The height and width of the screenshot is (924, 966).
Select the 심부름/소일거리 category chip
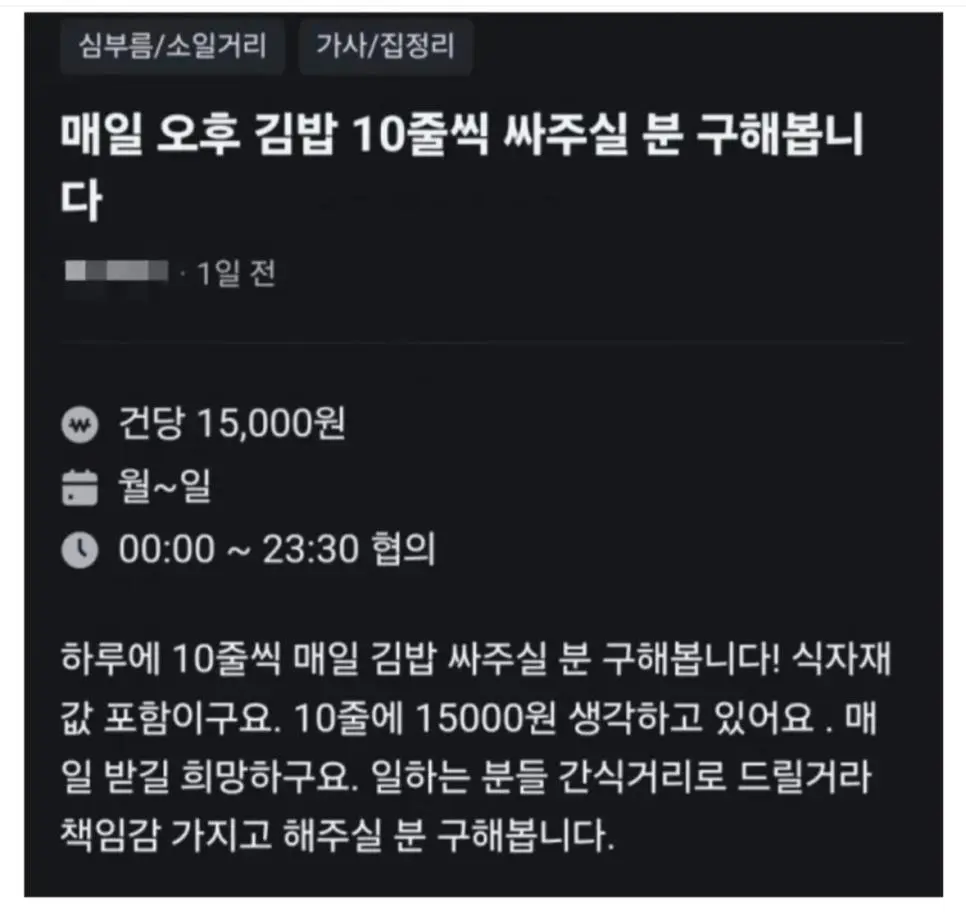(172, 46)
